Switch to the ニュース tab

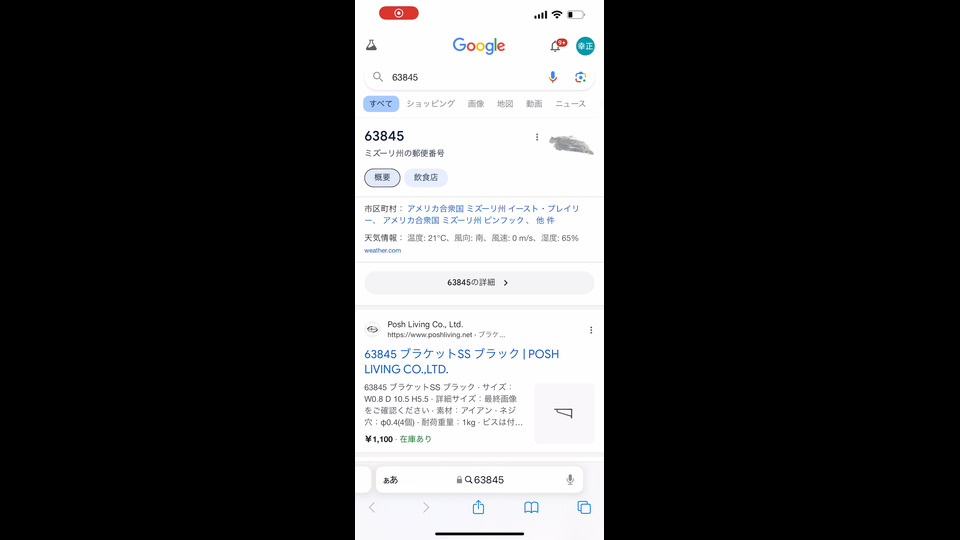point(570,104)
